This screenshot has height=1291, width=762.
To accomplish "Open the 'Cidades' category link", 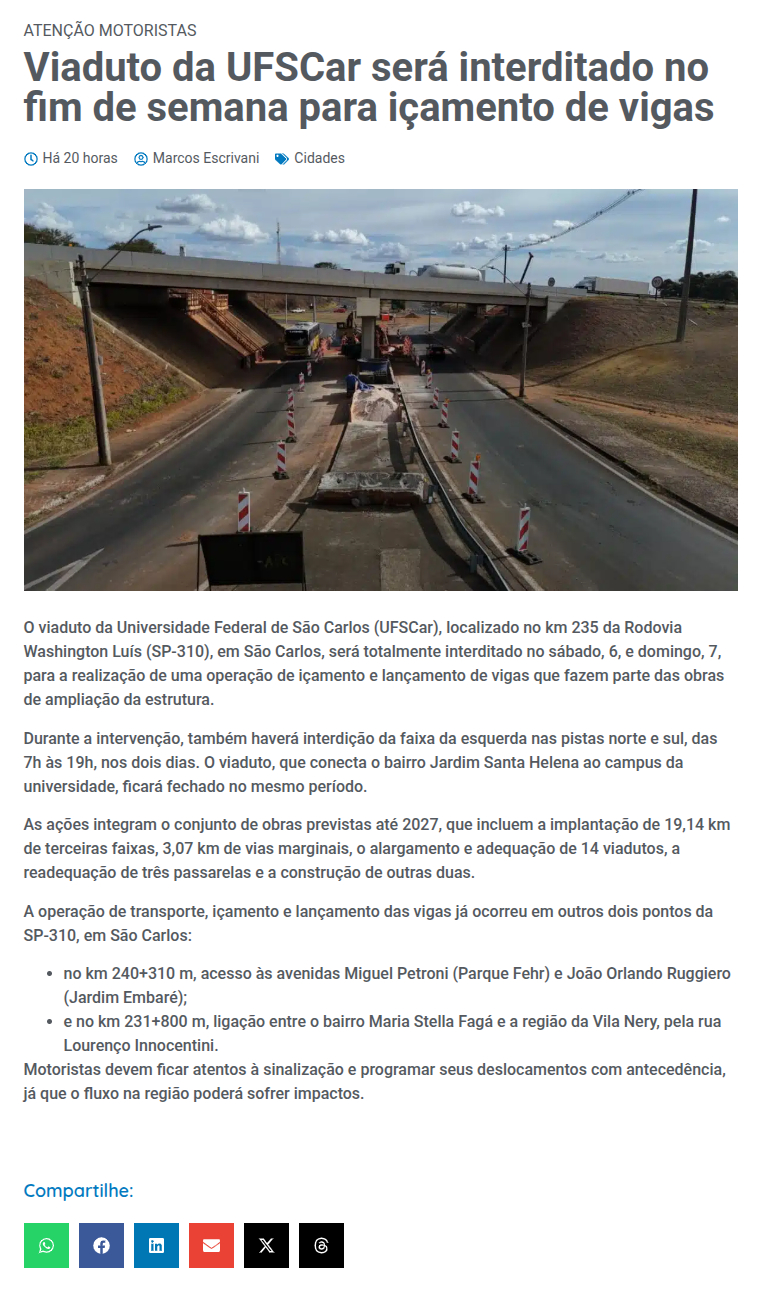I will 320,157.
